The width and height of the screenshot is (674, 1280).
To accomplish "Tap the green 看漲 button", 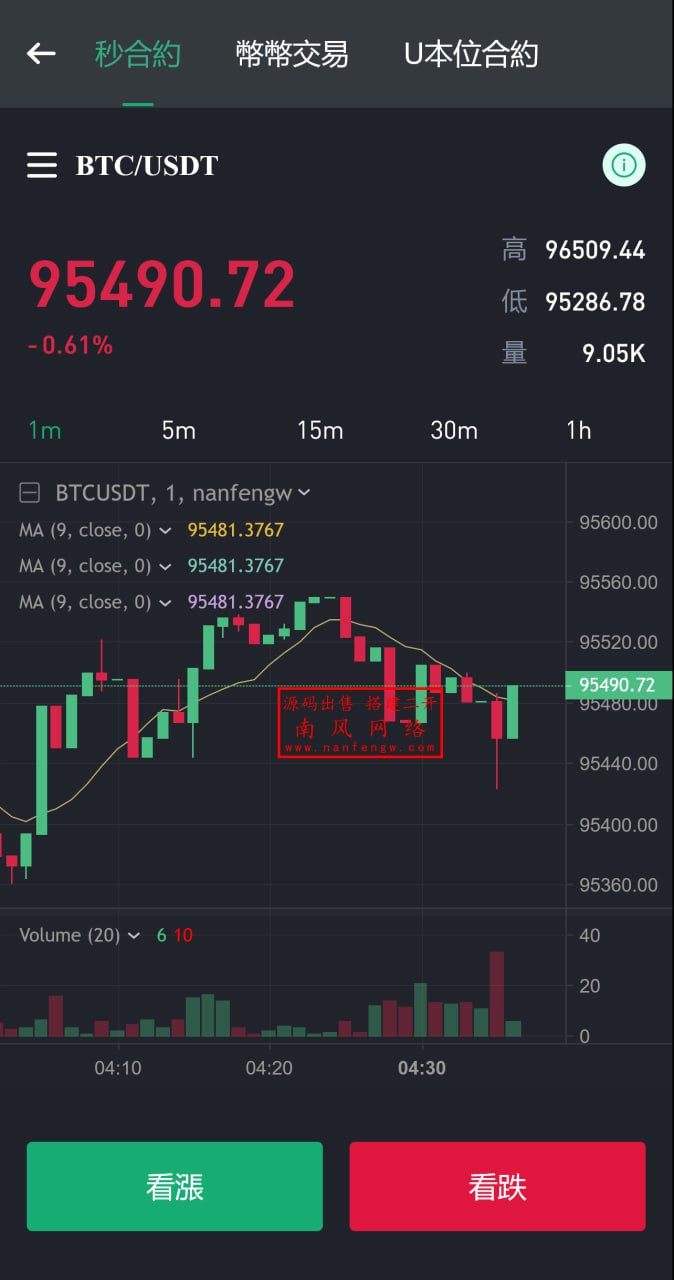I will (x=175, y=1186).
